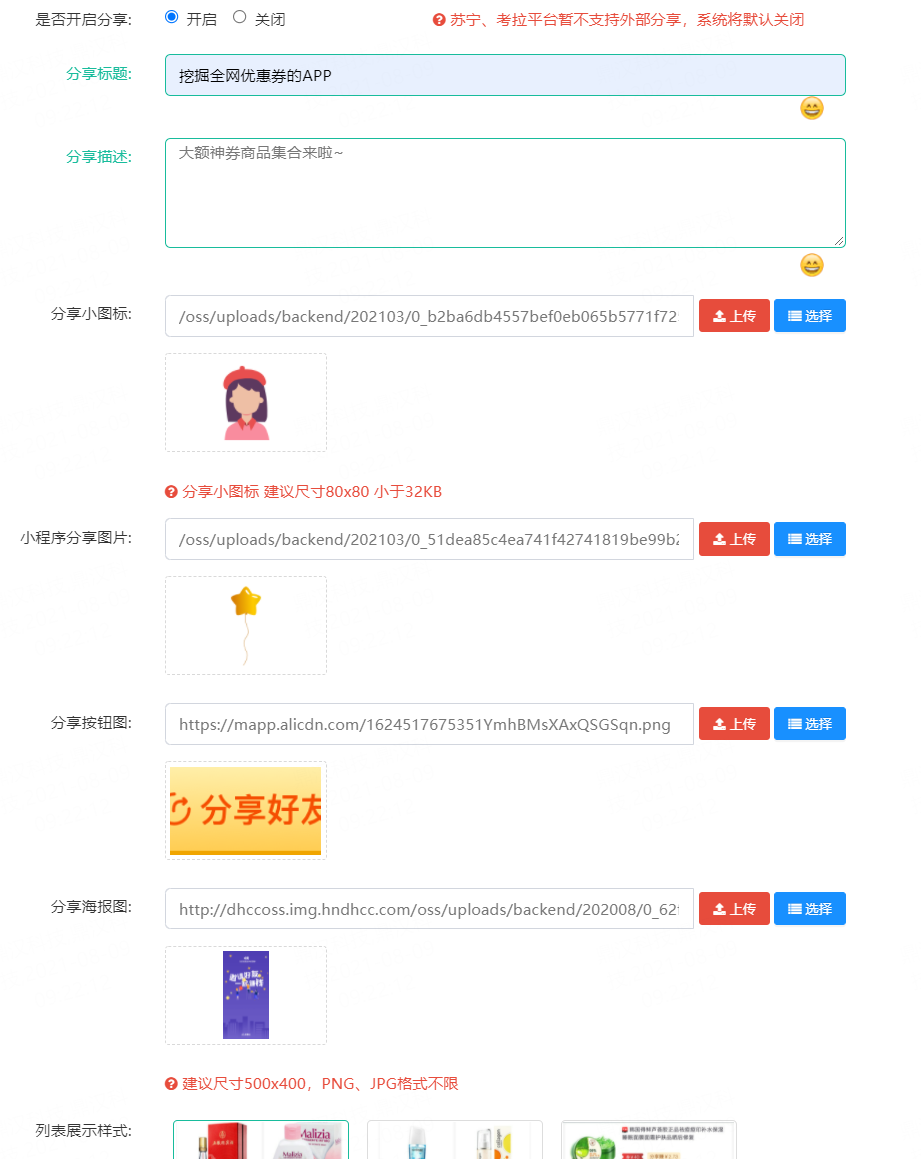
Task: Upload a file for 分享海报图
Action: click(x=734, y=909)
